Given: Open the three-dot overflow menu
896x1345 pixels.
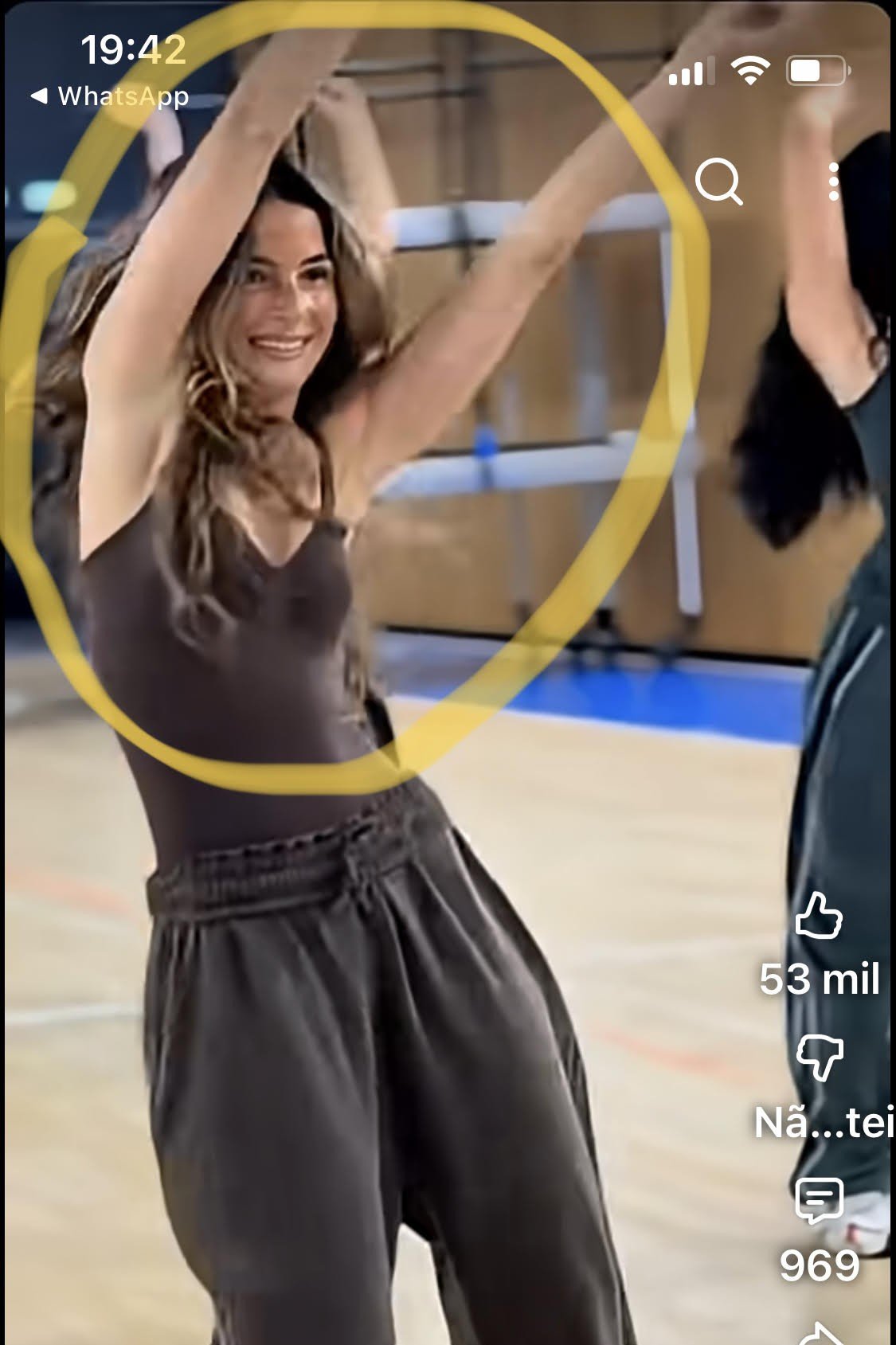Looking at the screenshot, I should [x=833, y=182].
